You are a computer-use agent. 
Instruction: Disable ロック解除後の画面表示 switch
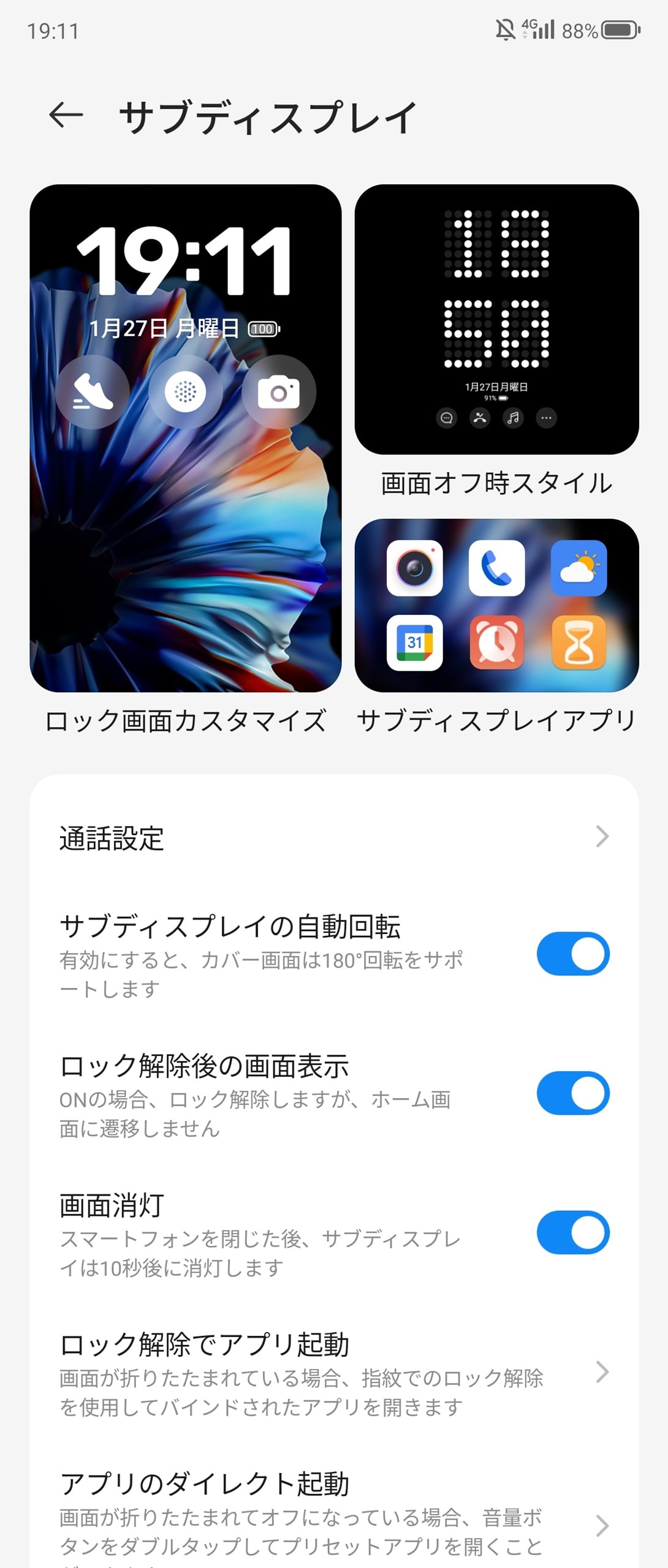[x=572, y=1093]
